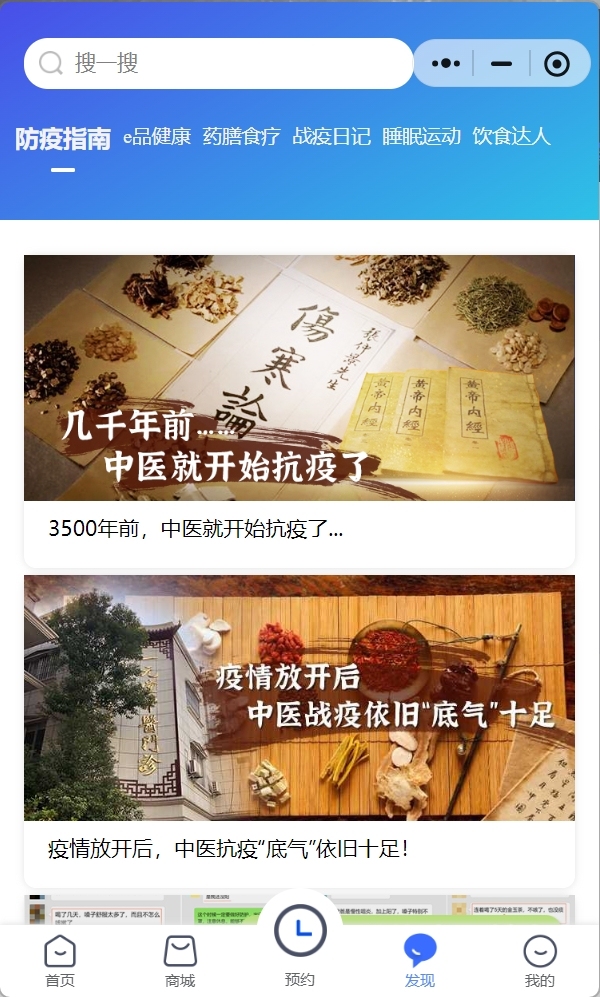Go to 首页 in bottom navigation

[60, 960]
